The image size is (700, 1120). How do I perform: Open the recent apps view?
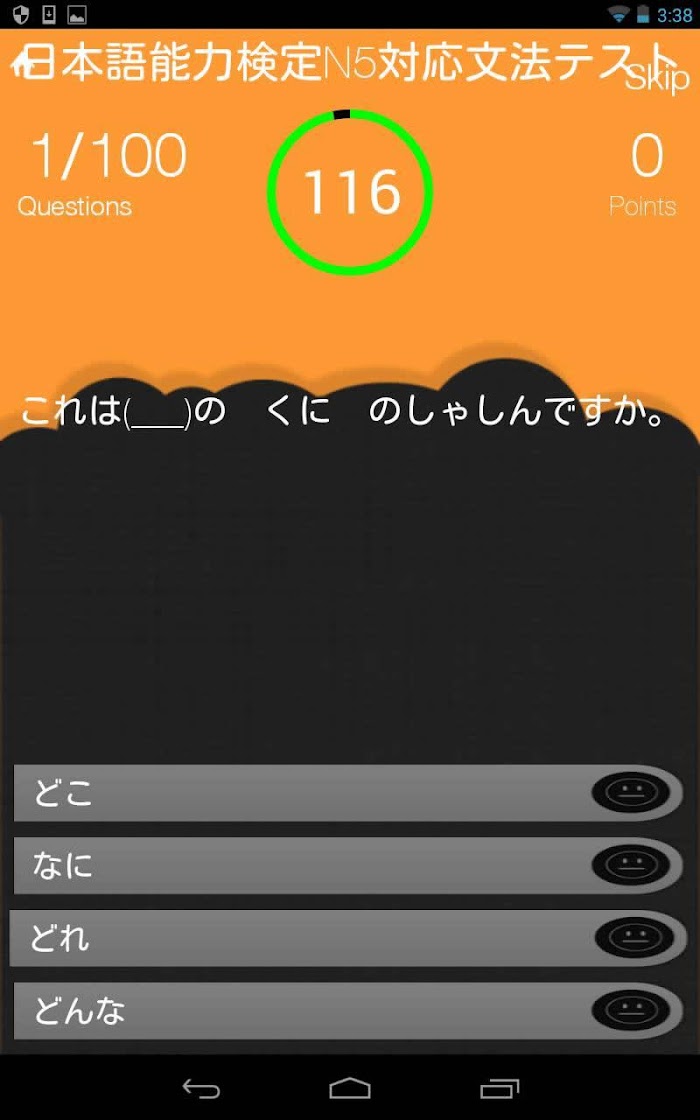pyautogui.click(x=499, y=1089)
